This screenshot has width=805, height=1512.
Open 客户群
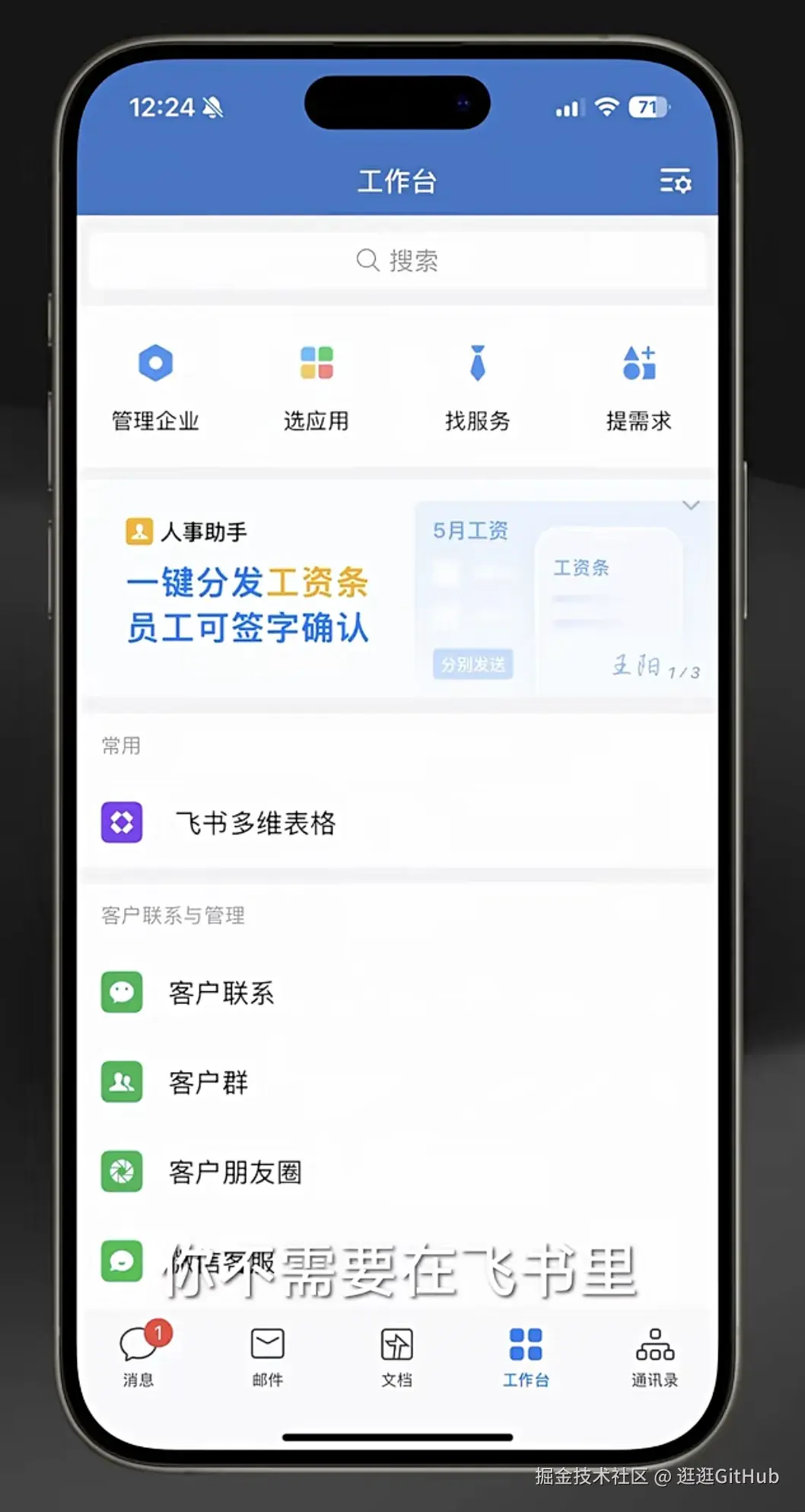point(208,1082)
